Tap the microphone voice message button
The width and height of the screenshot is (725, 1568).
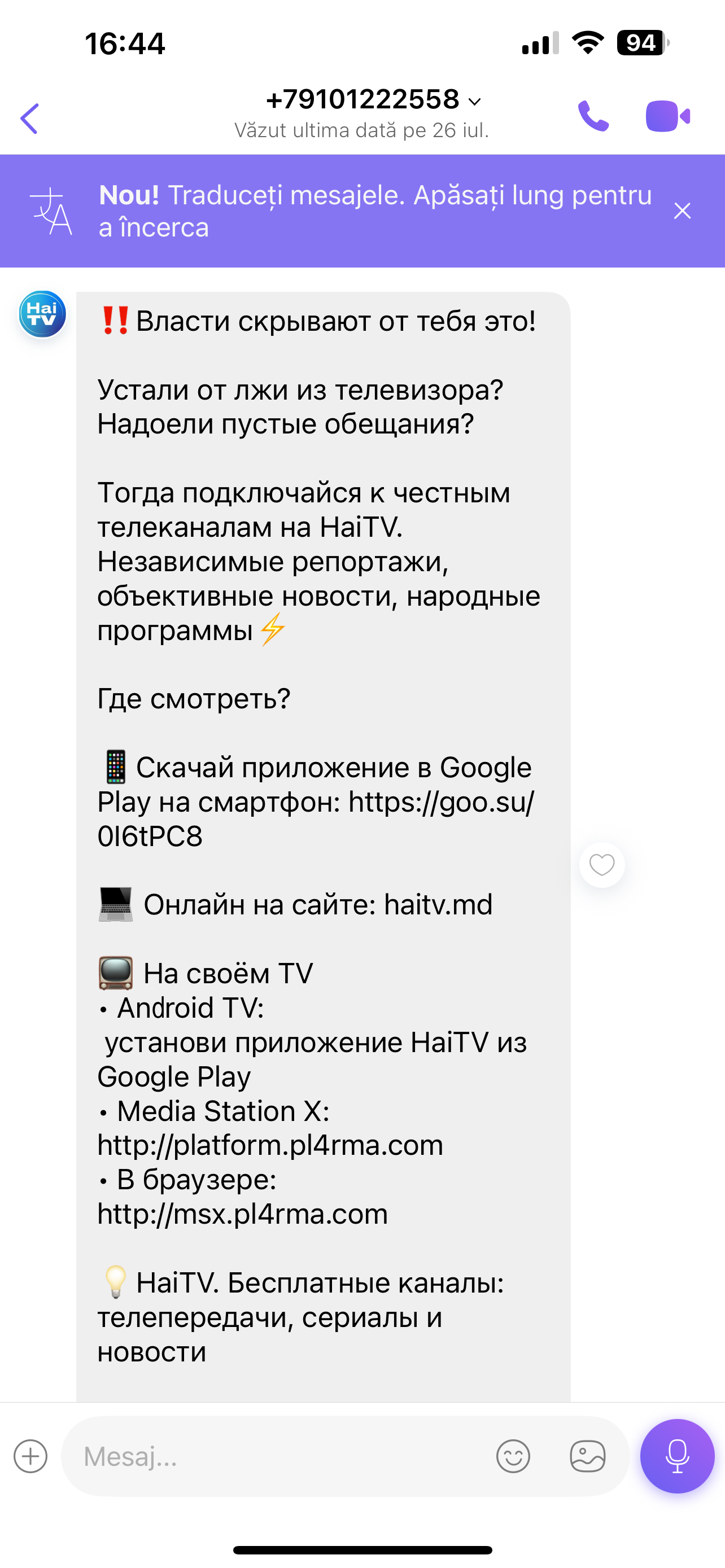pos(677,1456)
